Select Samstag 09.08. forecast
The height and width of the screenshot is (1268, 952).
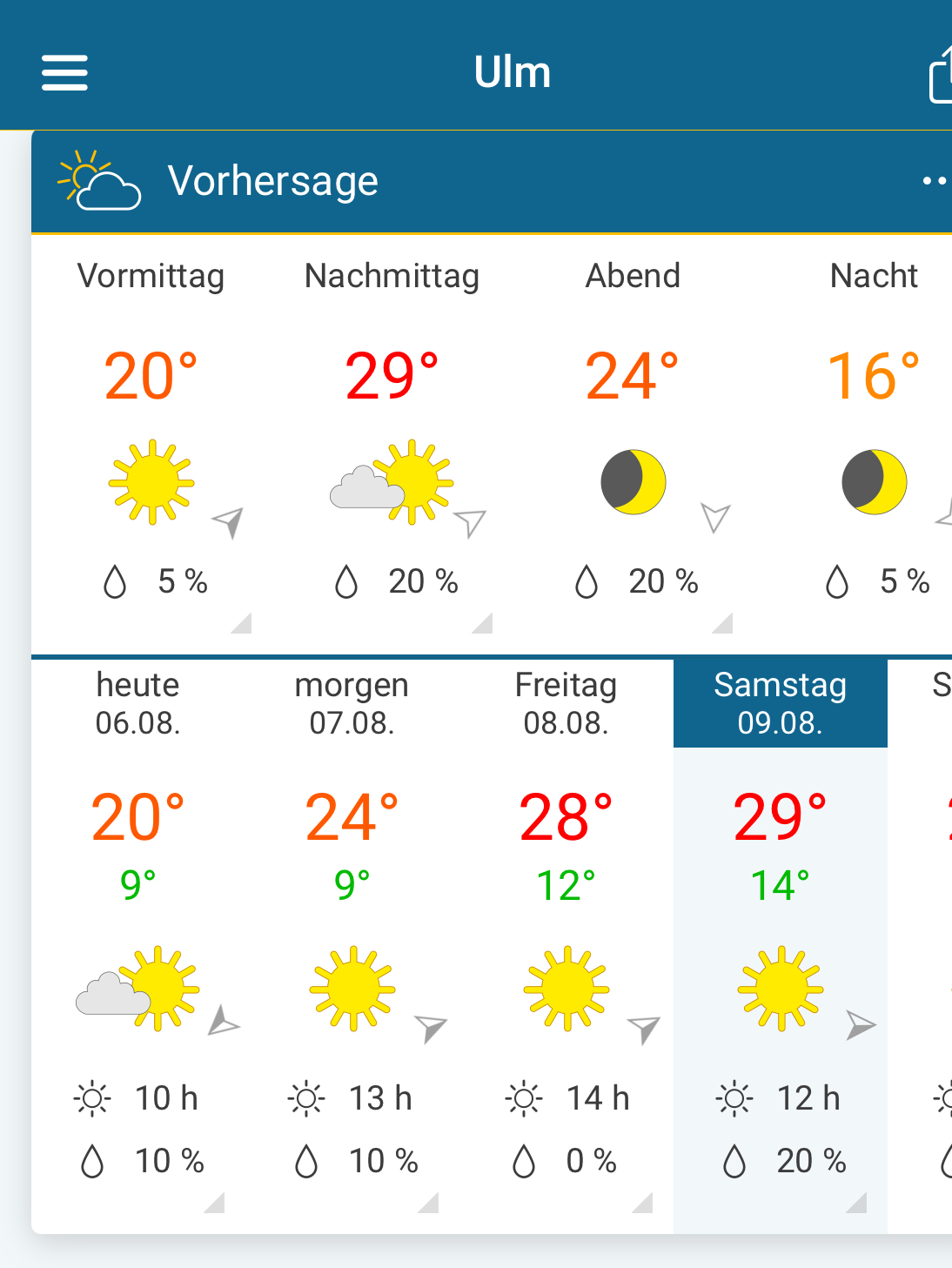click(x=780, y=704)
